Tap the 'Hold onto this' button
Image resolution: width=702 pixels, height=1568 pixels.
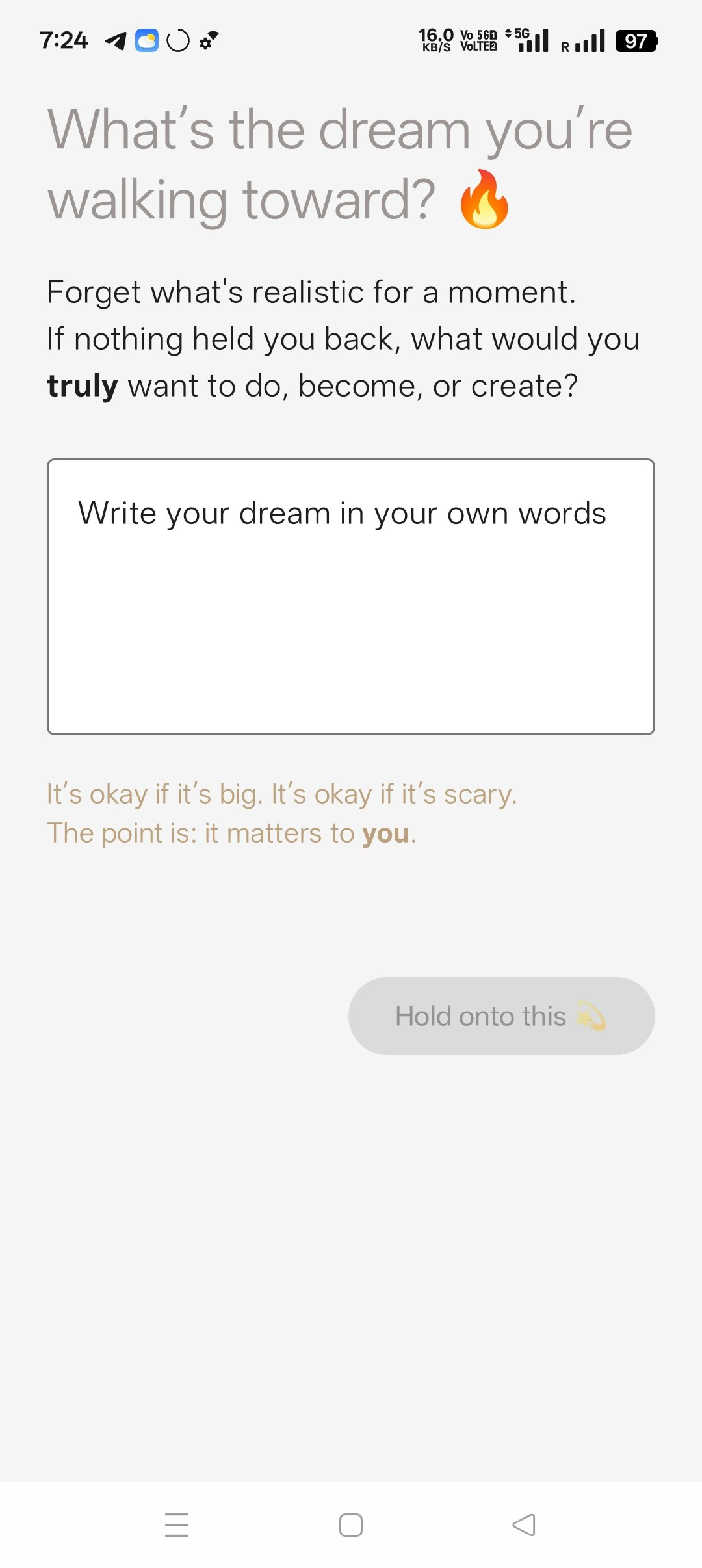[501, 1015]
